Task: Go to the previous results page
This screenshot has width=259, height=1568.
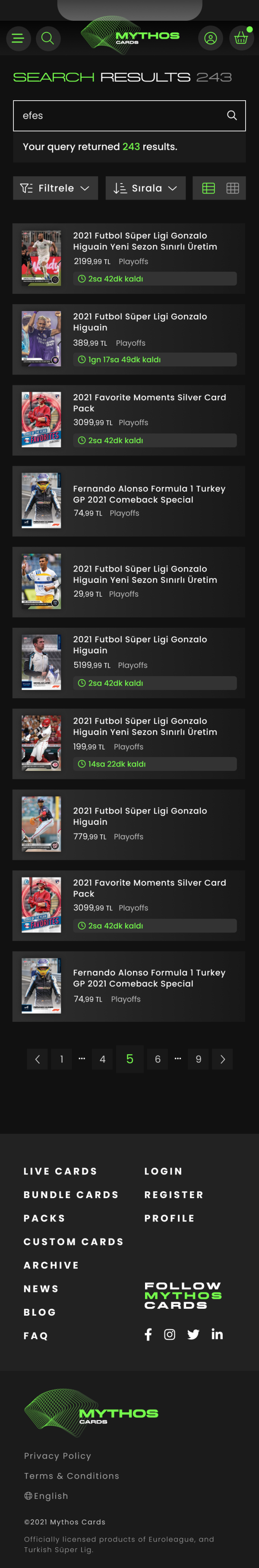Action: tap(37, 1059)
